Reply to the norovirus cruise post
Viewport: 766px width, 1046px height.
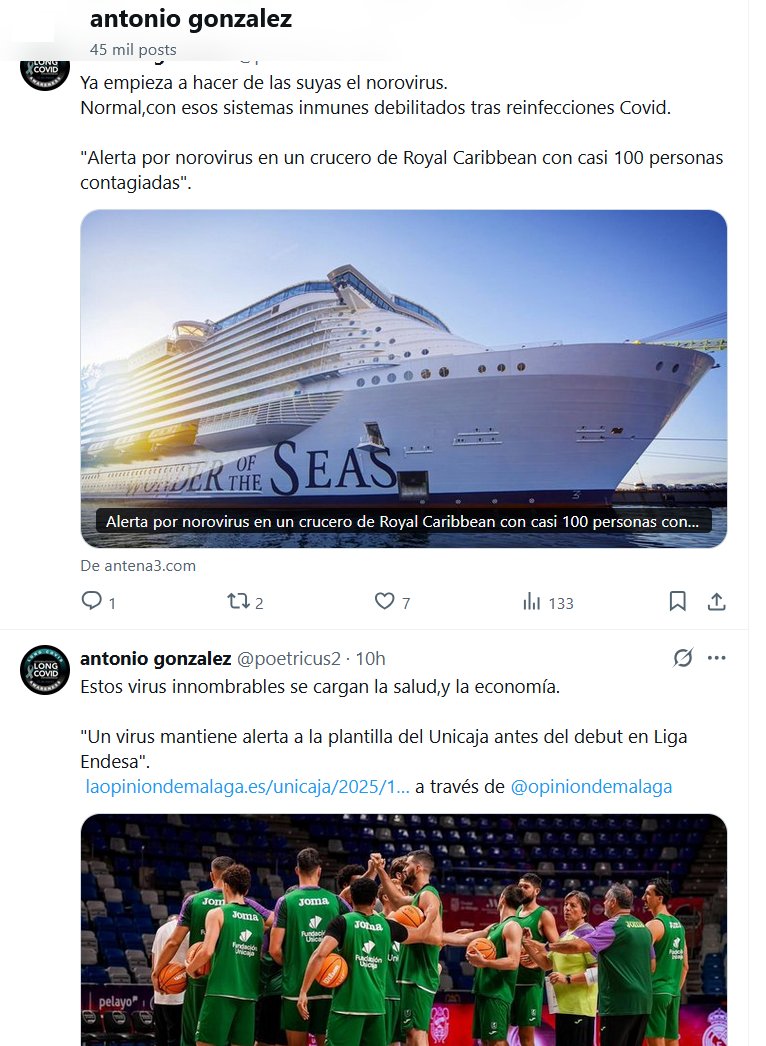click(91, 602)
